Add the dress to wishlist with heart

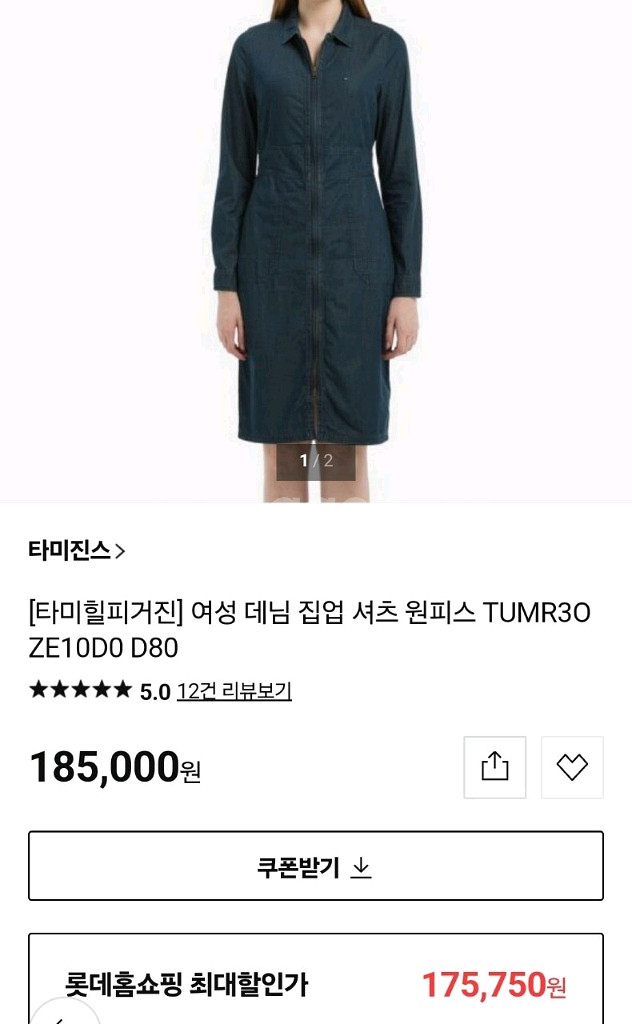pyautogui.click(x=572, y=767)
